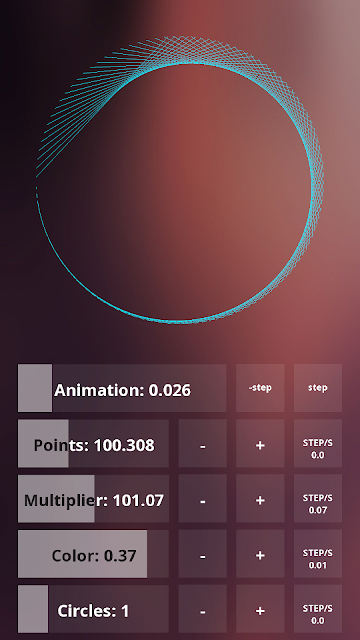This screenshot has width=360, height=640.
Task: Change Multiplier STEP/S 0.07 setting
Action: (318, 498)
